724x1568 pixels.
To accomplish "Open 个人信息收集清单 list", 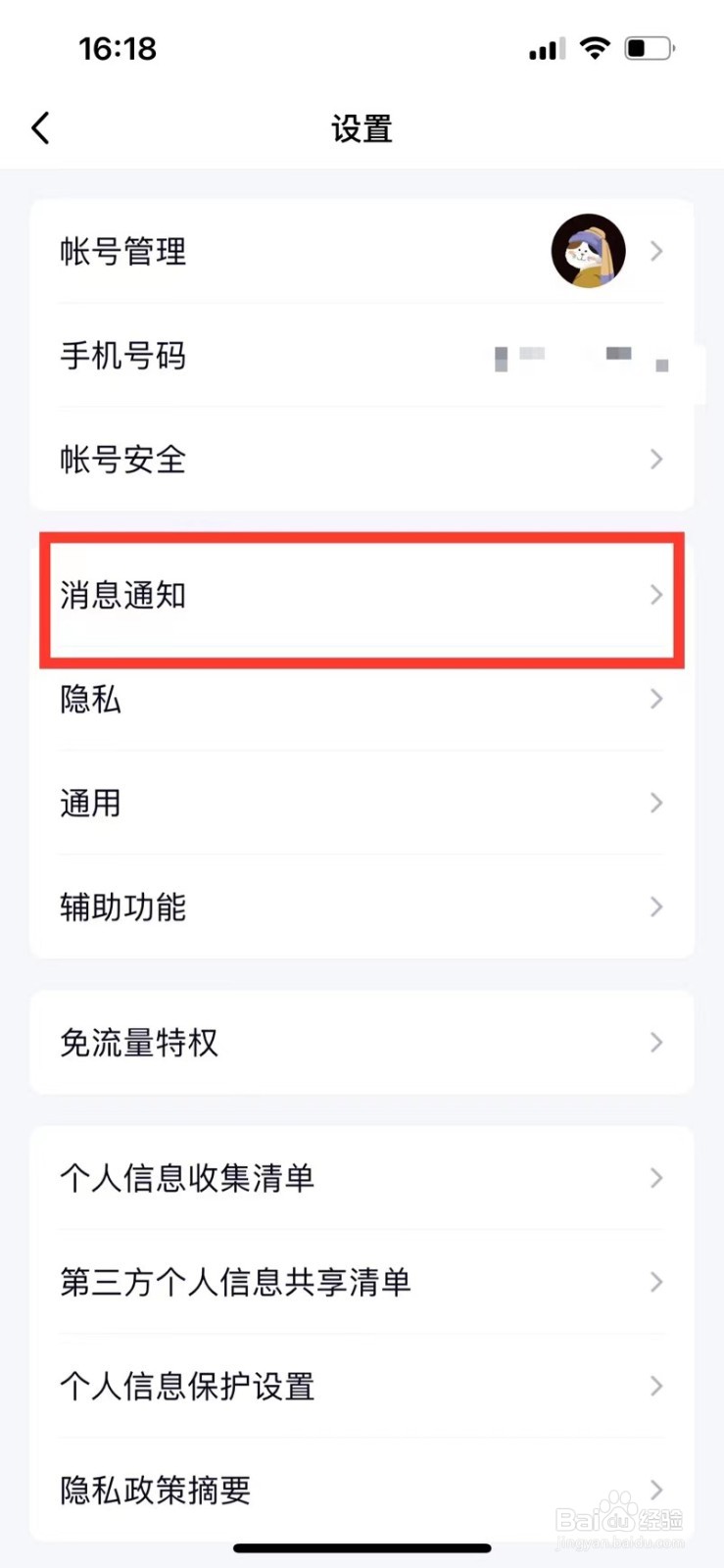I will coord(362,1179).
